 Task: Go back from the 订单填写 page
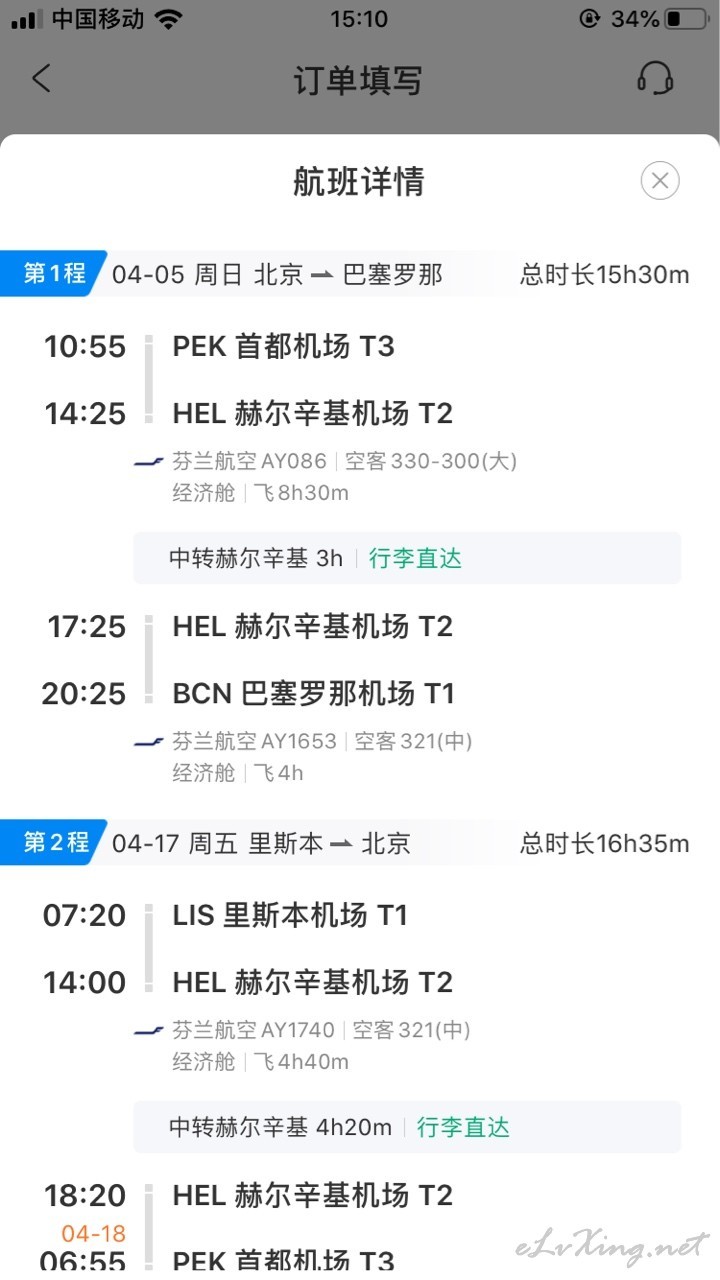point(41,79)
